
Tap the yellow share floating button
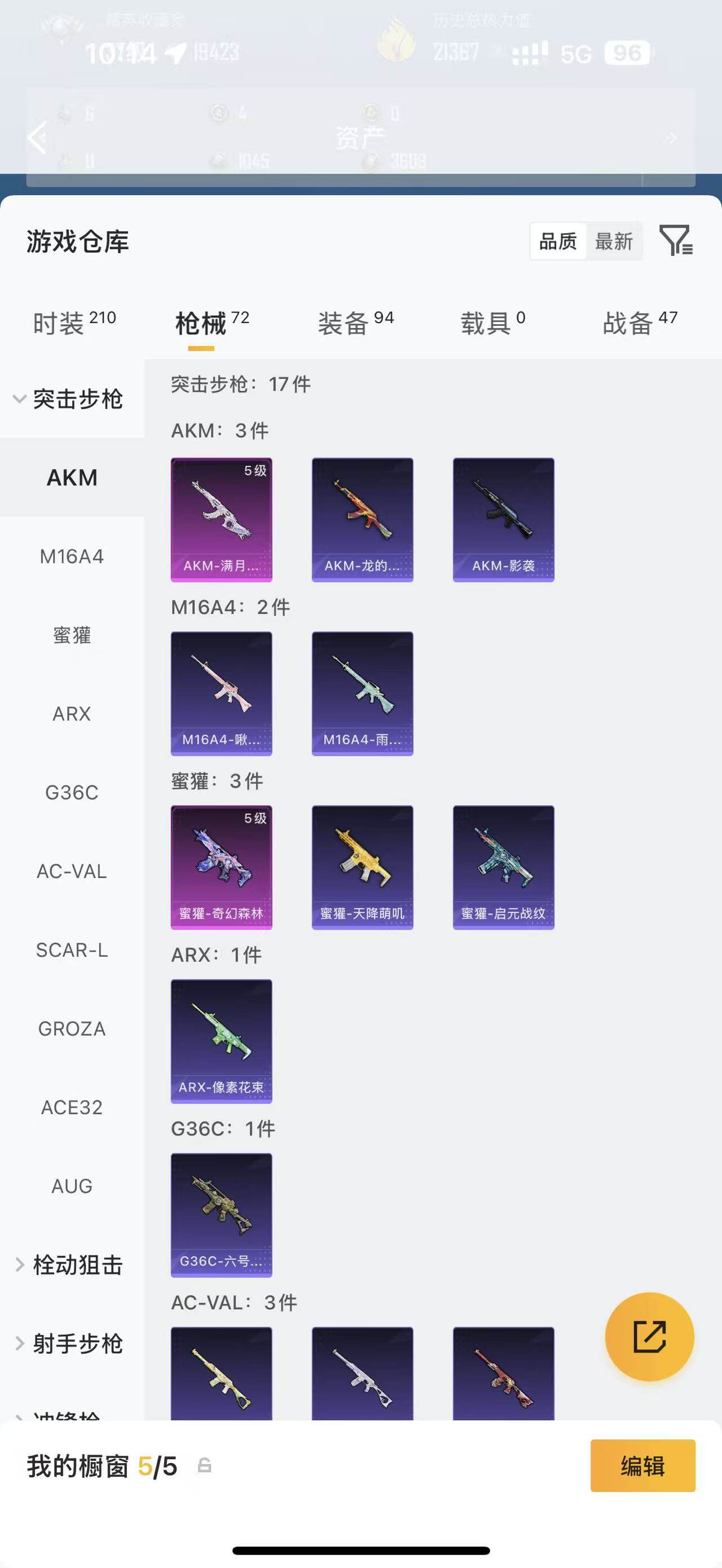[650, 1337]
